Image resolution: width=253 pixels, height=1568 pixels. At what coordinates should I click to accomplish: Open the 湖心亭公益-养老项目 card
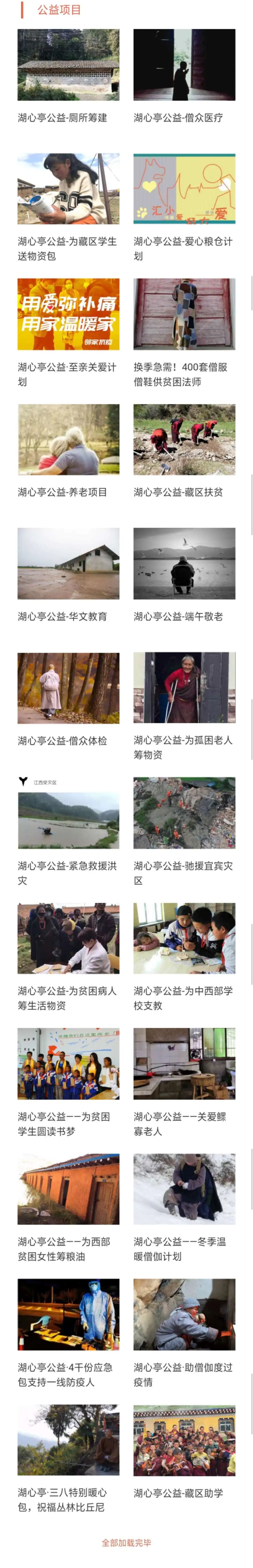(x=68, y=440)
